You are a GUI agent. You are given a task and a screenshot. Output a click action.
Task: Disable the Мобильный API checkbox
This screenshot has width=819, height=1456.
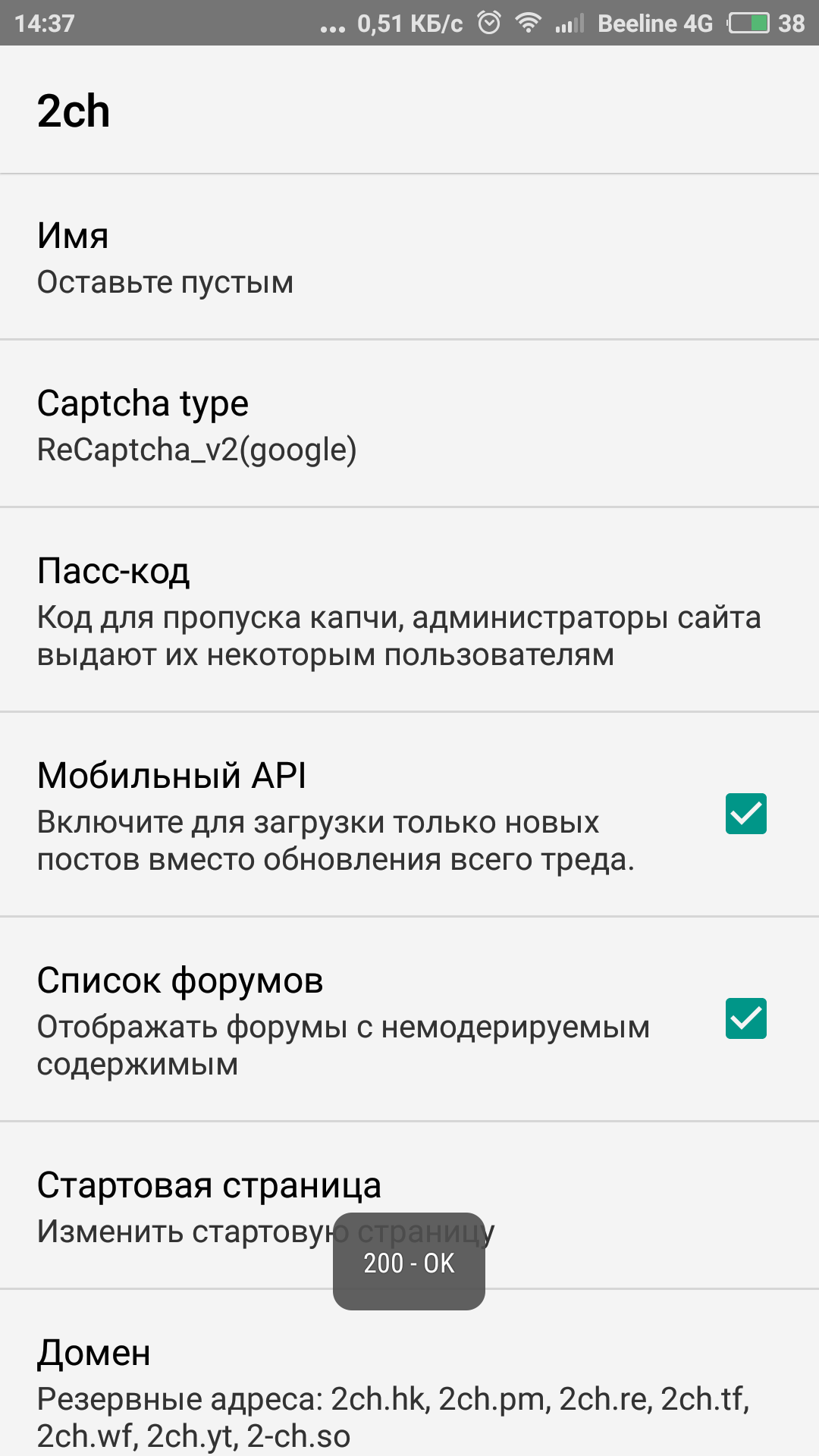pyautogui.click(x=745, y=814)
